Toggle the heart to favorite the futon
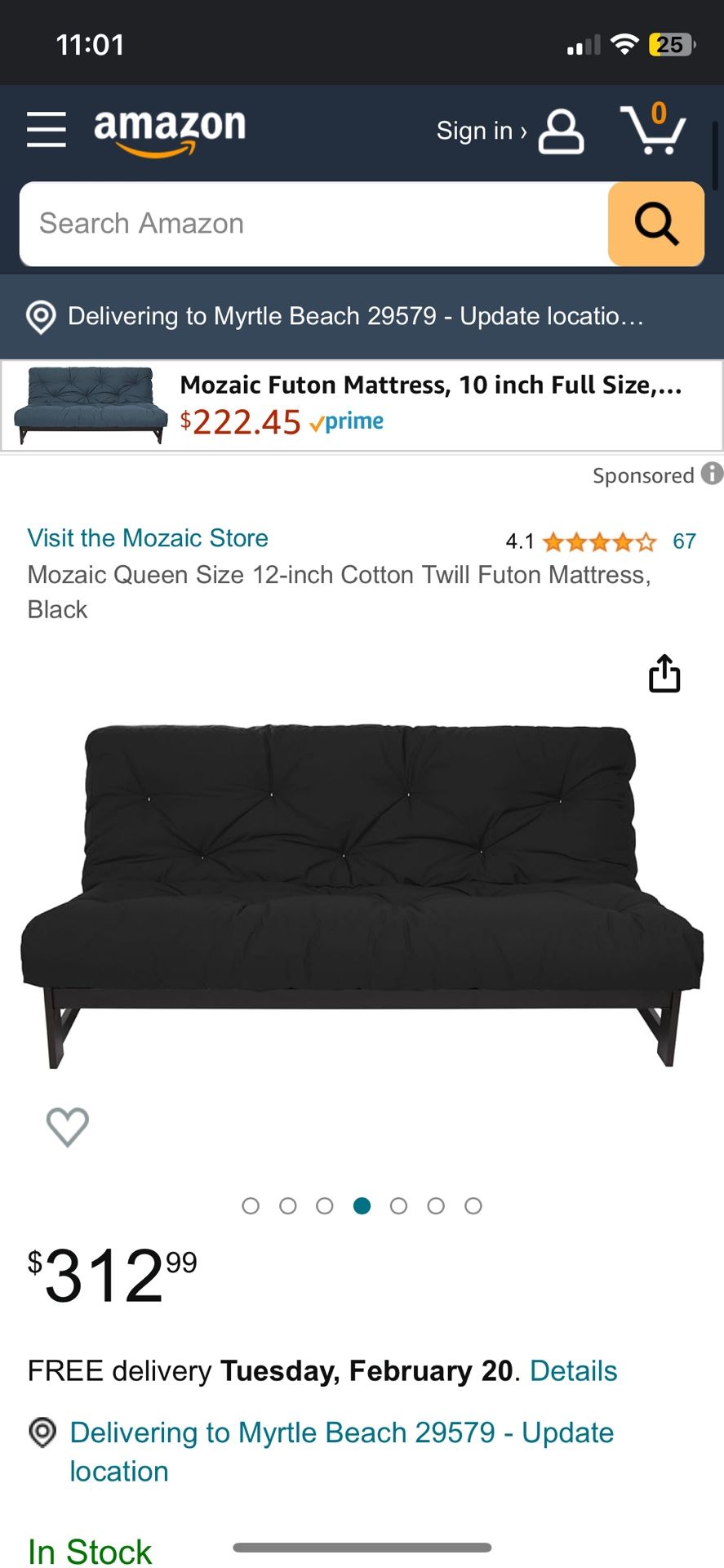The width and height of the screenshot is (724, 1568). 68,1127
